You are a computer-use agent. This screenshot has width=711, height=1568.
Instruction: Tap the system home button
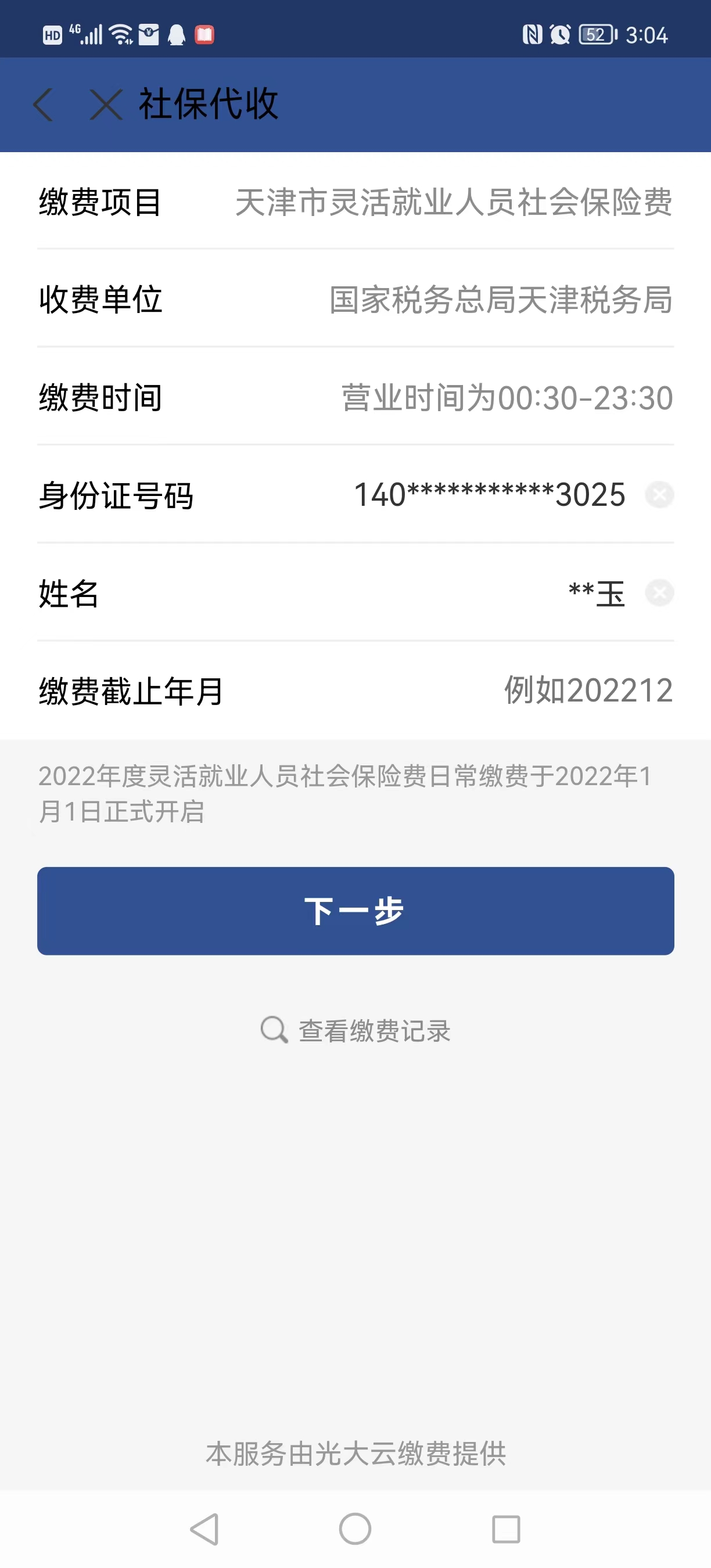click(355, 1529)
